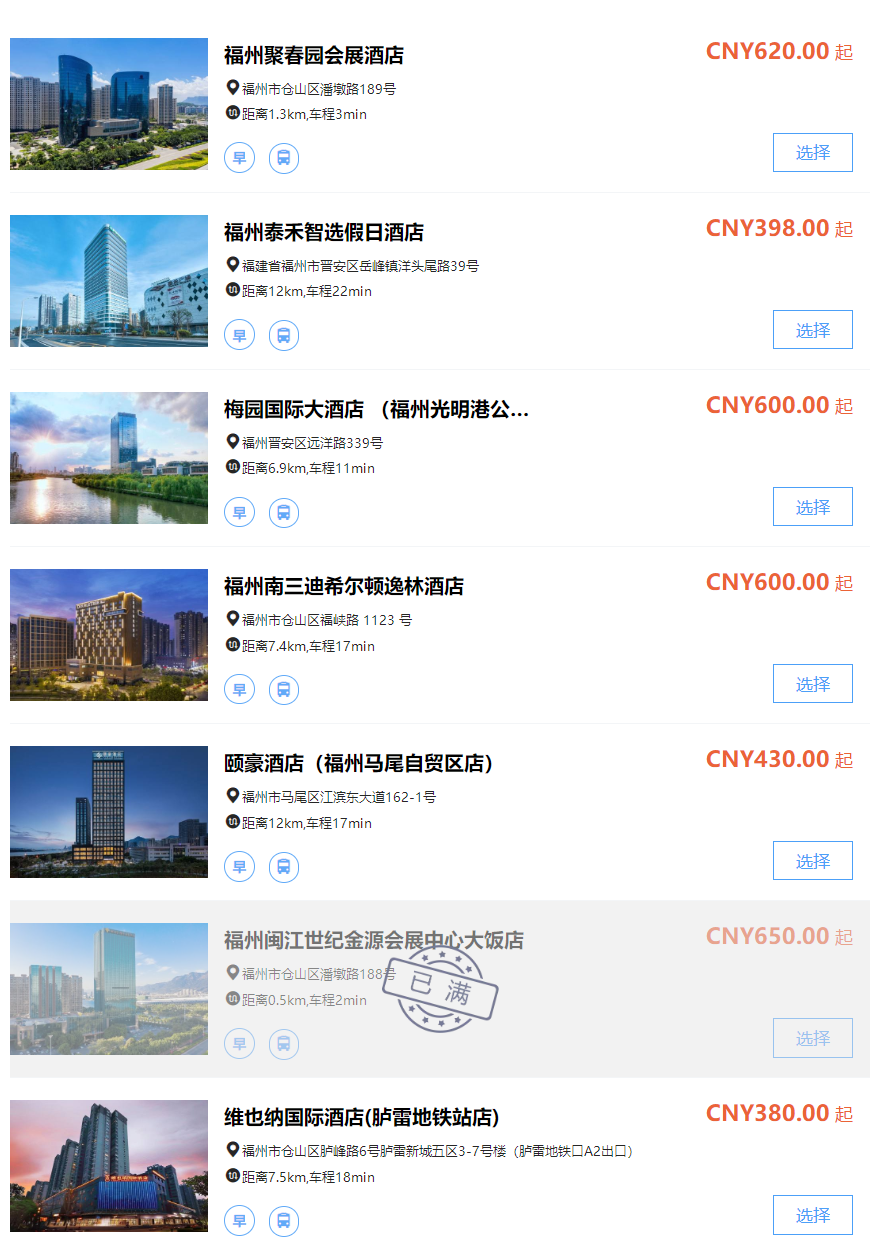Open the 梅园国际大酒店 picture

(x=109, y=458)
